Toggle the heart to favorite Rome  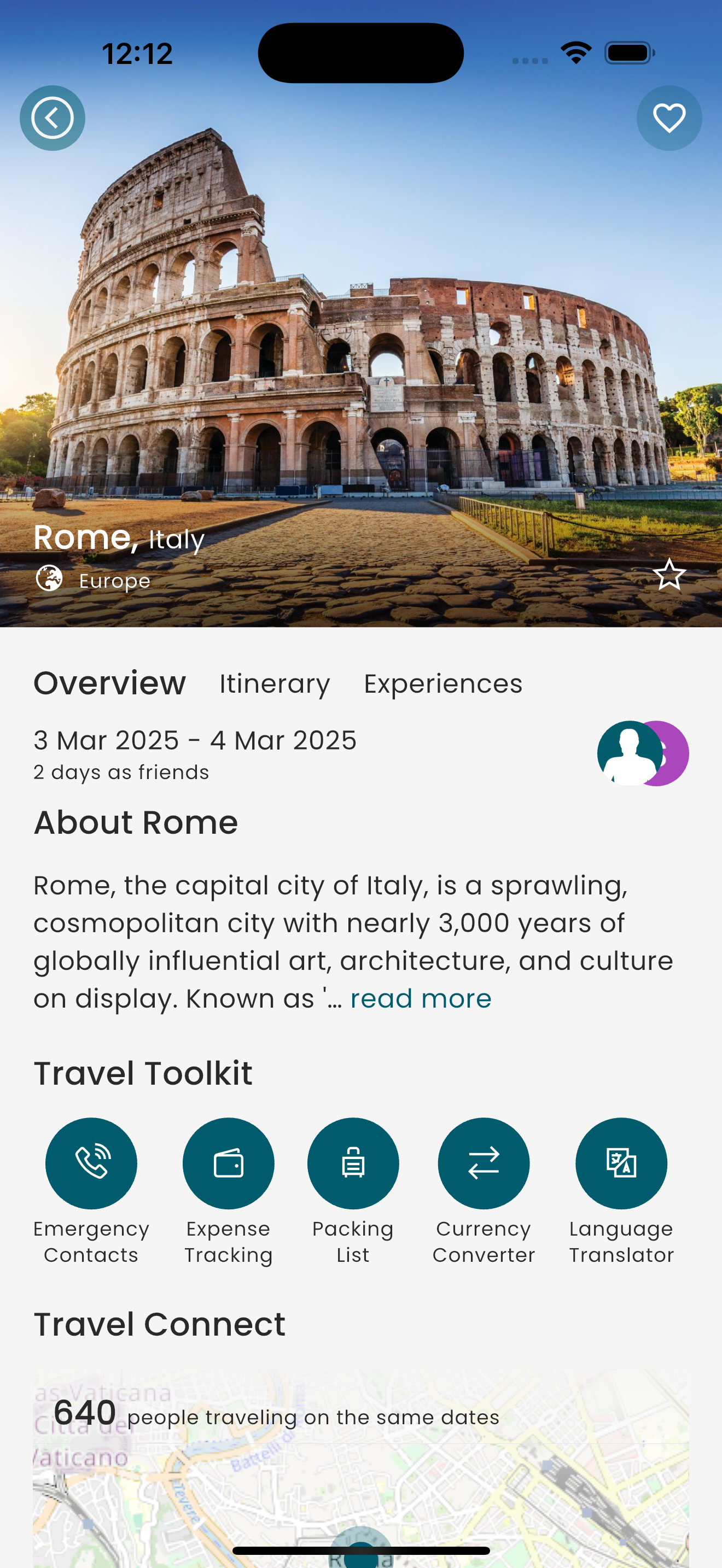[668, 118]
